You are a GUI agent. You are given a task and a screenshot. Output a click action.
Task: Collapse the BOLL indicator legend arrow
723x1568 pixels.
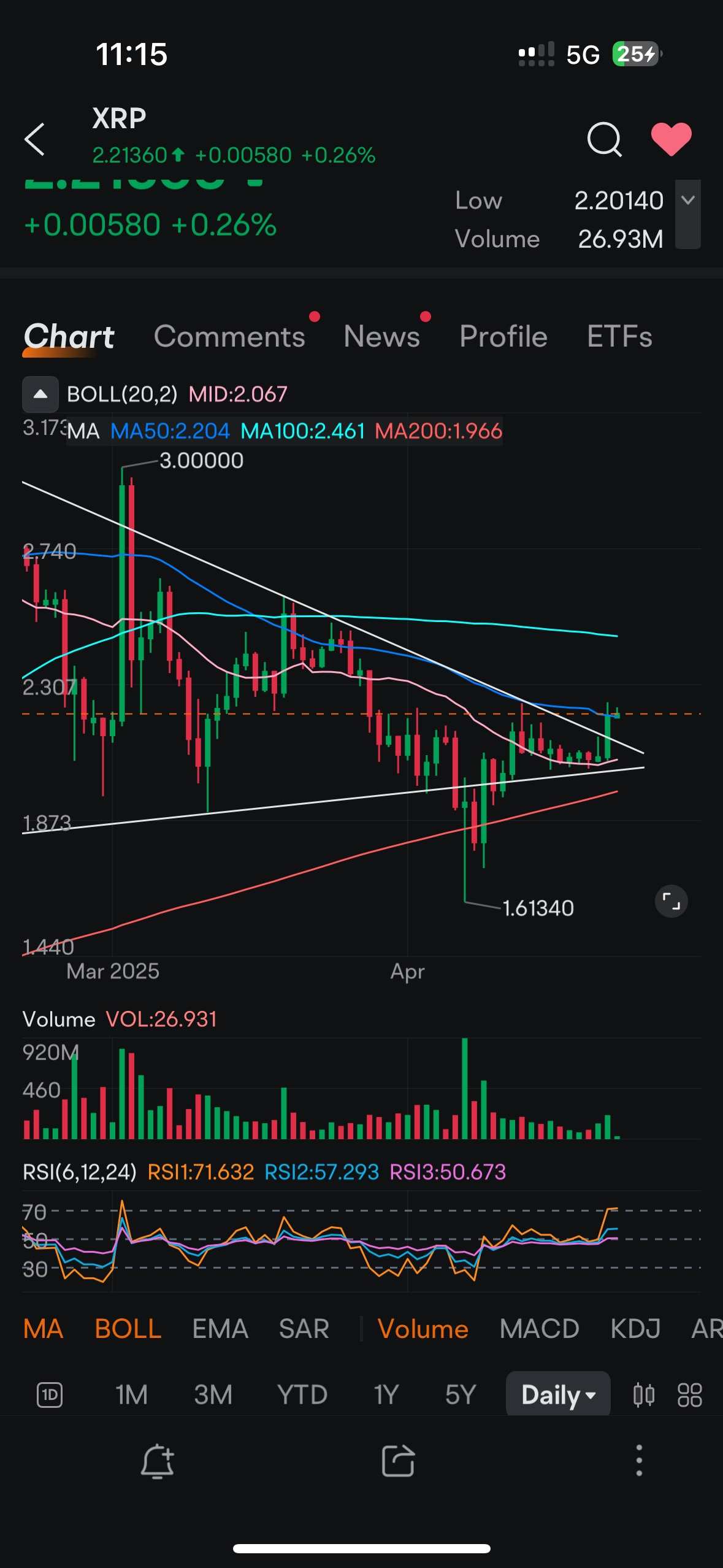[40, 394]
